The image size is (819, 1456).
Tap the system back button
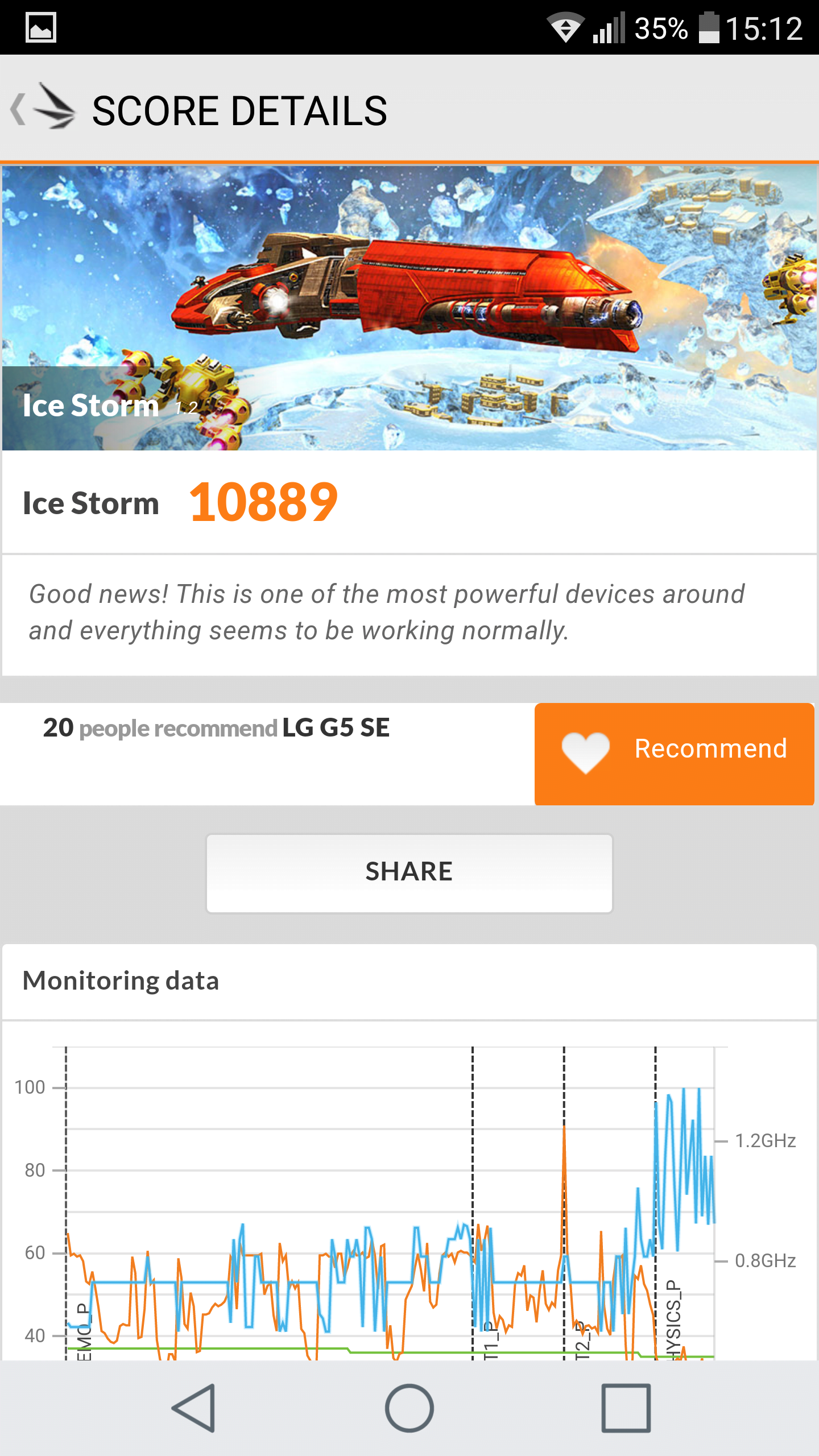click(193, 1408)
